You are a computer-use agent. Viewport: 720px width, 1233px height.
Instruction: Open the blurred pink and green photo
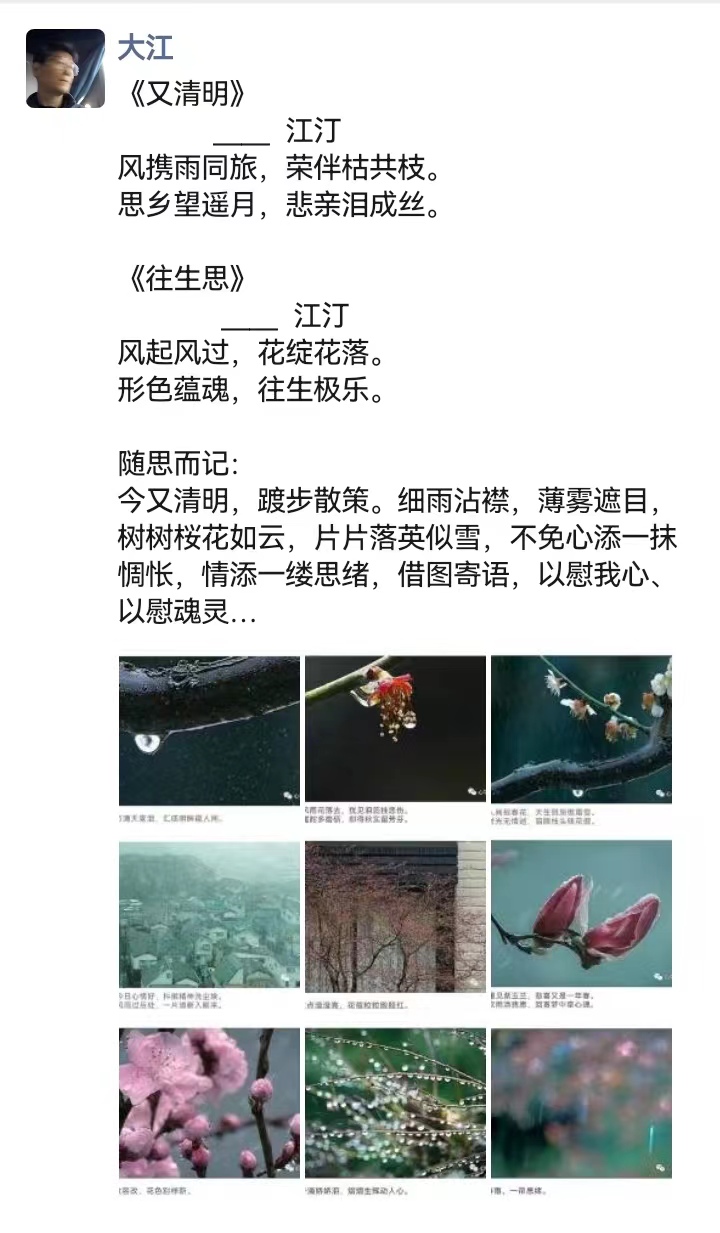pyautogui.click(x=581, y=1102)
